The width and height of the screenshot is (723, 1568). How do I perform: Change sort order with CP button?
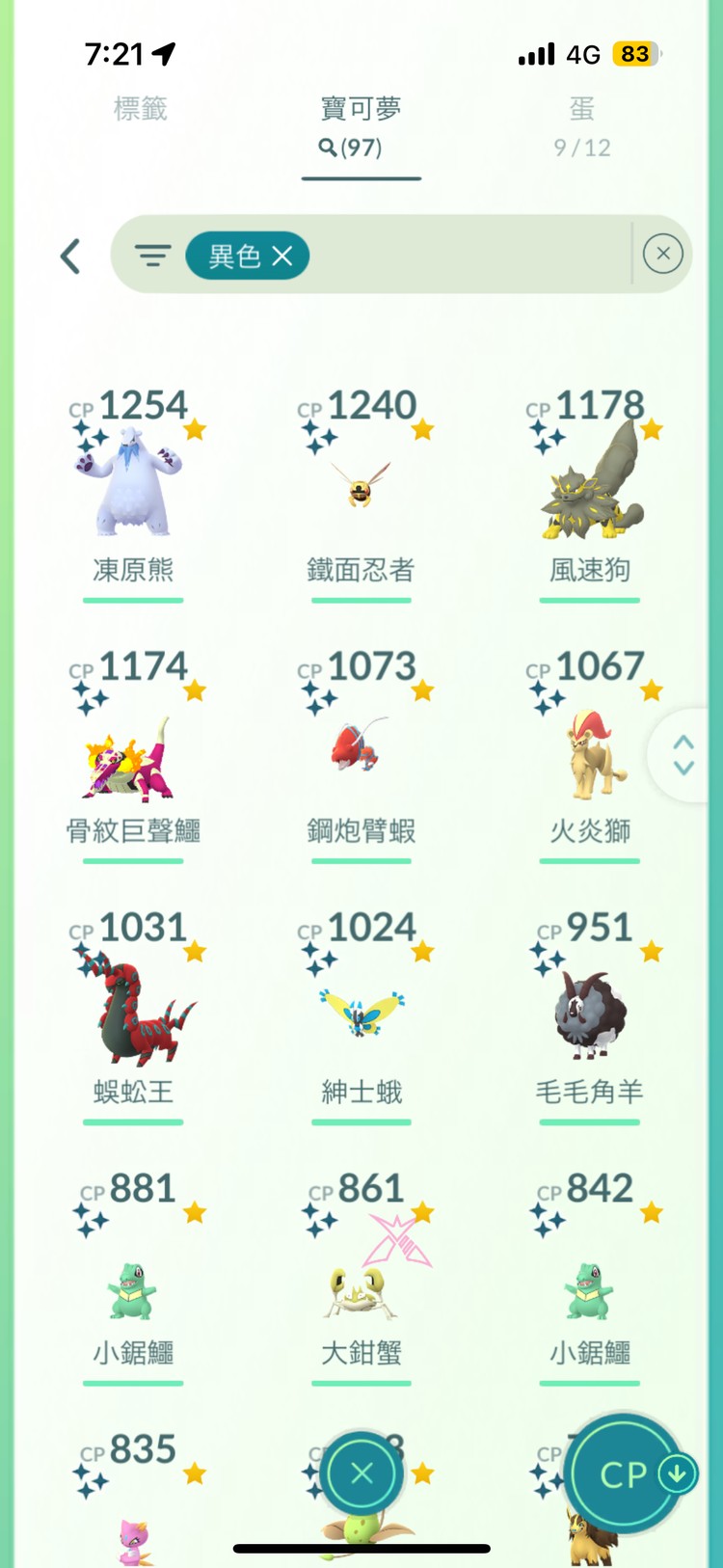[624, 1473]
